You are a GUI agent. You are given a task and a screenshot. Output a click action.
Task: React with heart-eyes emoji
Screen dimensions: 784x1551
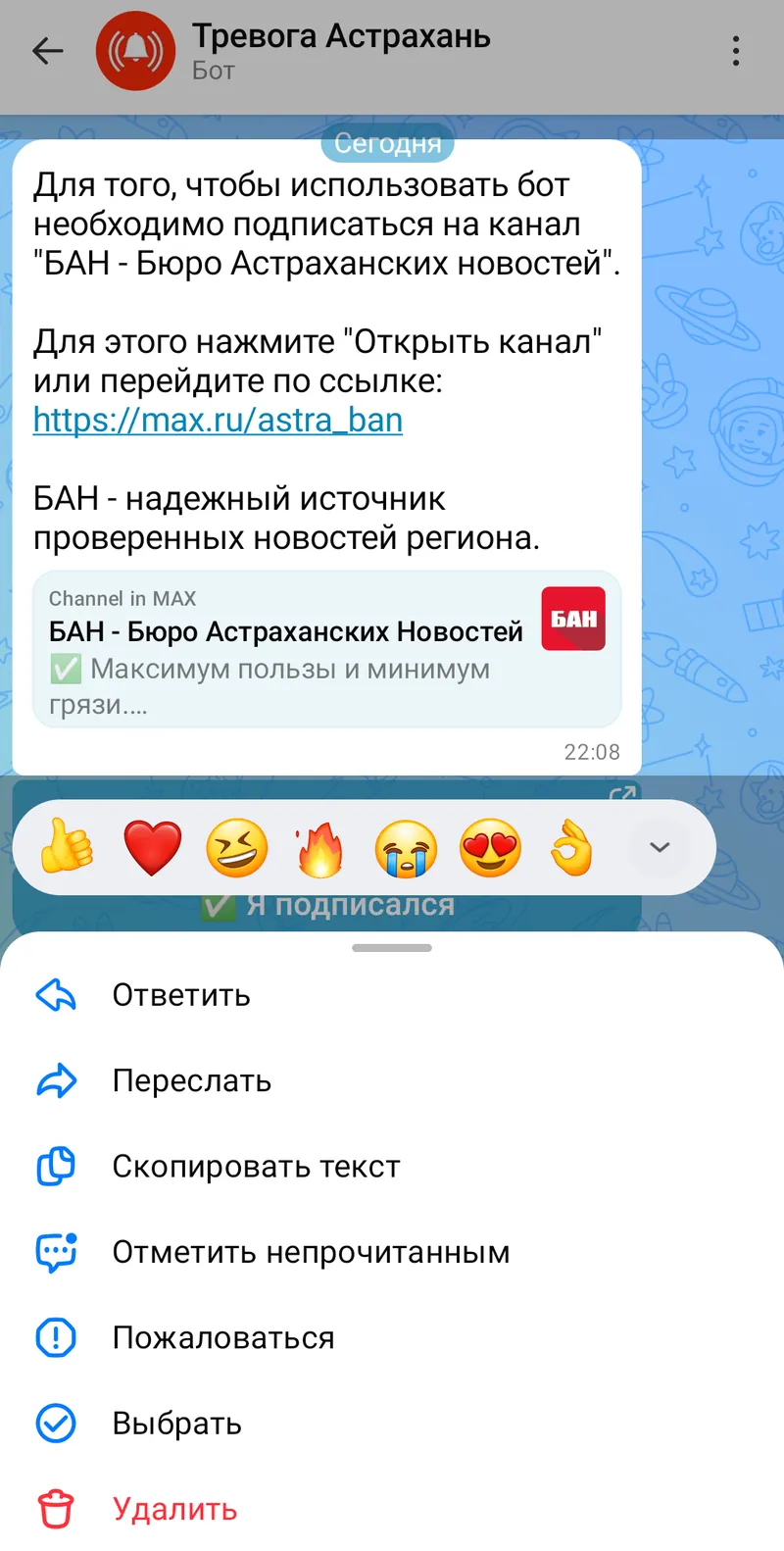point(490,847)
